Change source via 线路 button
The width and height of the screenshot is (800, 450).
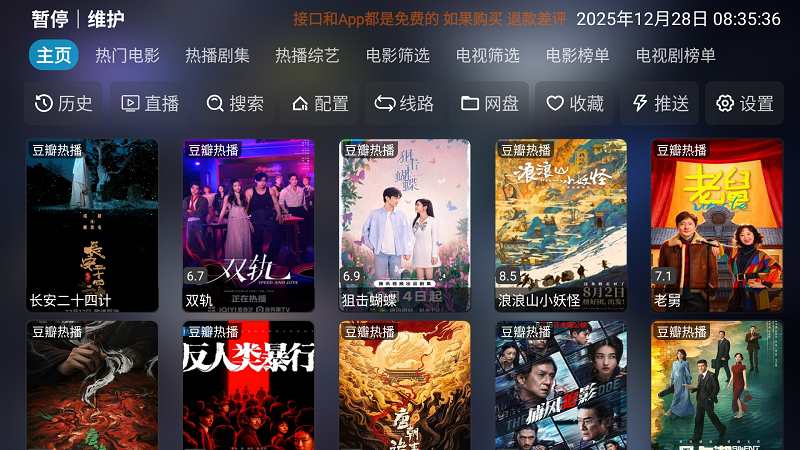click(x=405, y=103)
